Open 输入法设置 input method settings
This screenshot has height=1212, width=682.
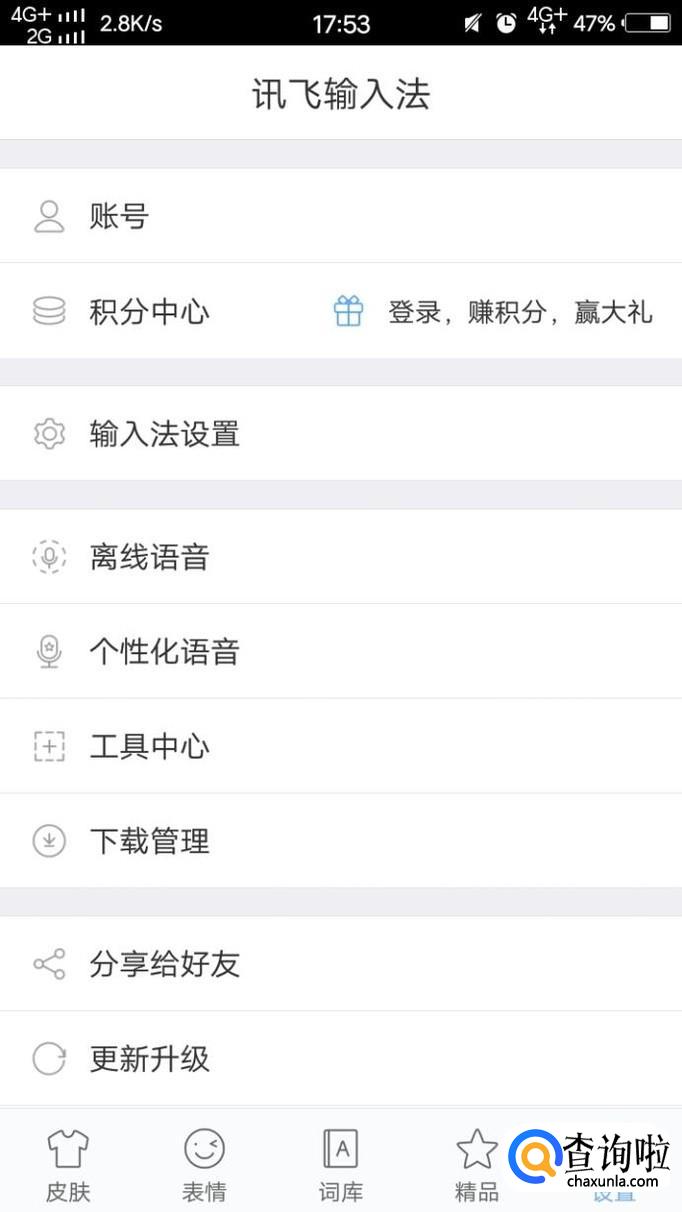coord(340,434)
